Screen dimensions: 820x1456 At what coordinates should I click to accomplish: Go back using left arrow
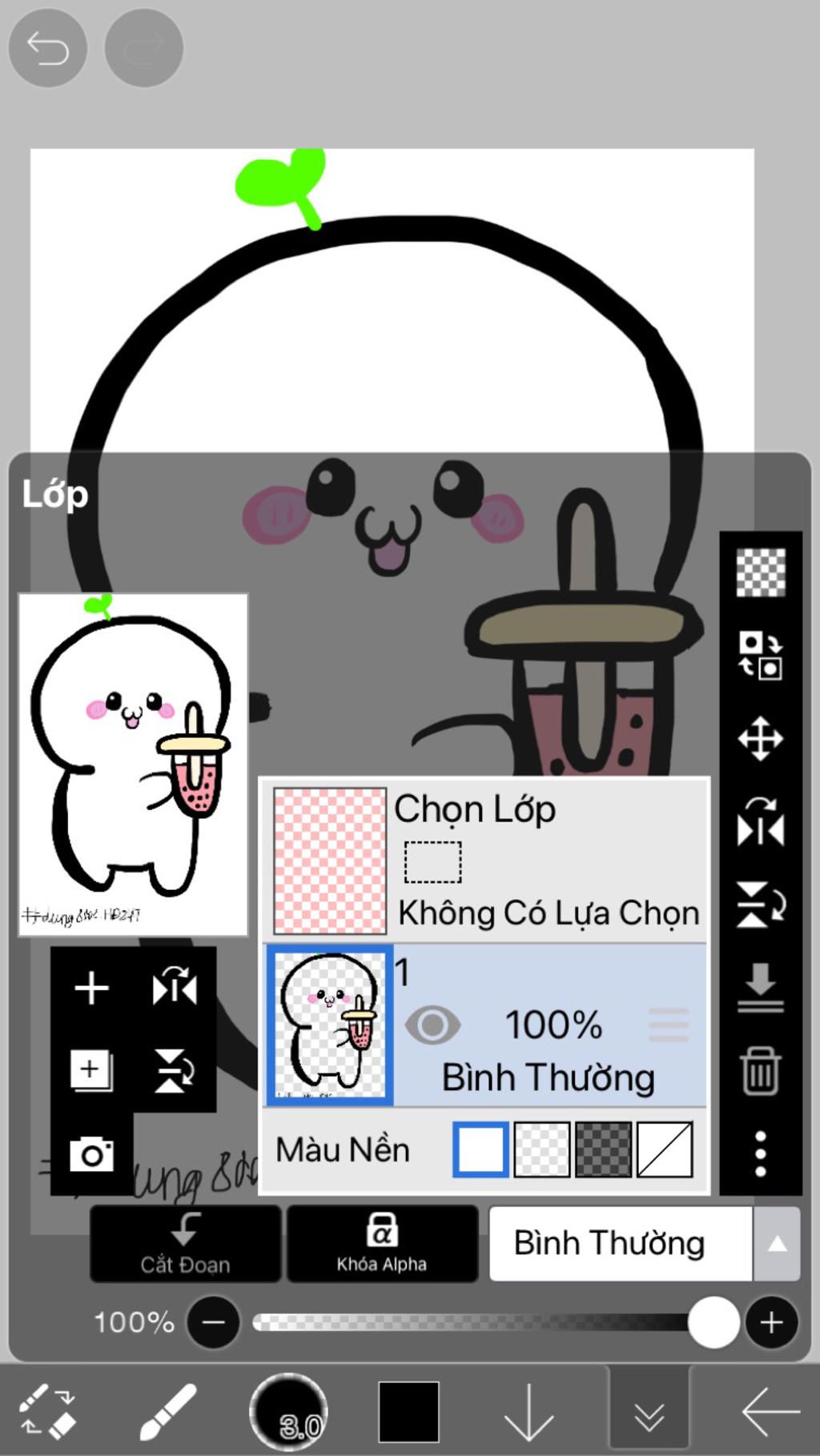(770, 1412)
